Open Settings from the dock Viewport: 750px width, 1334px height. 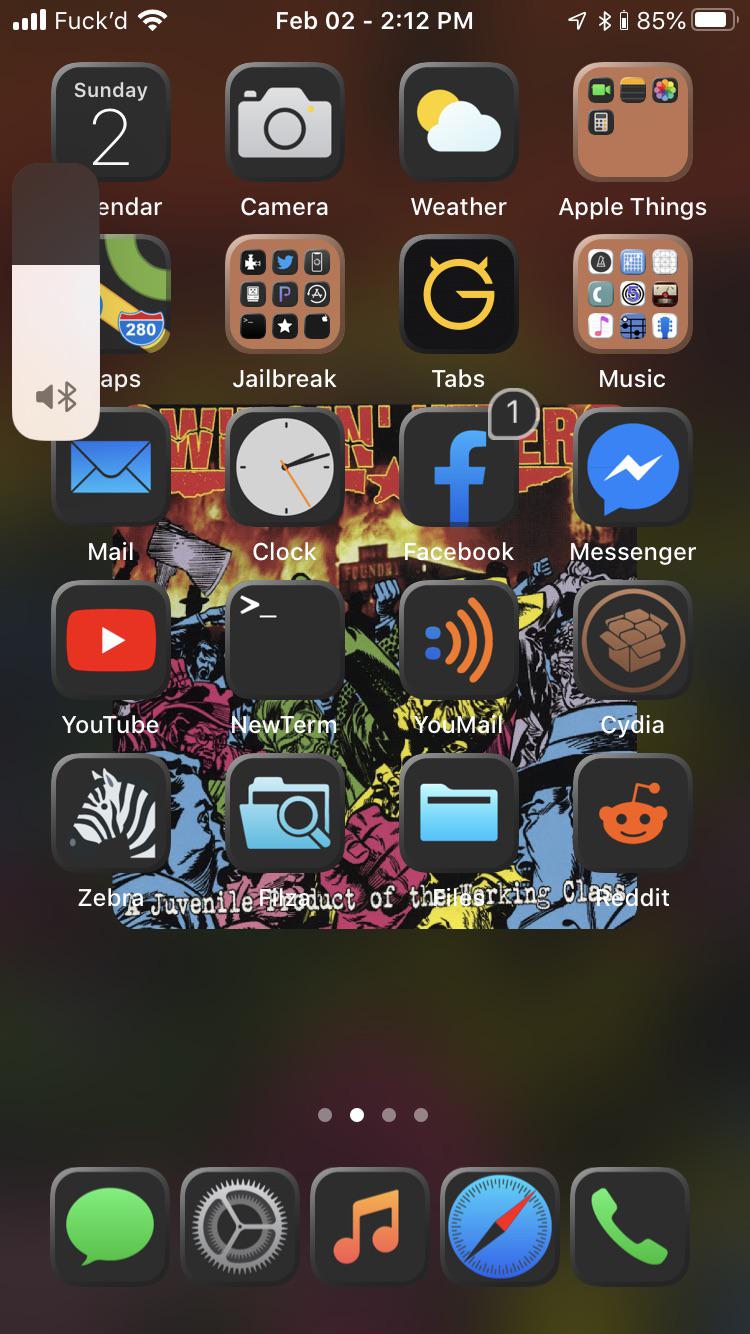coord(240,1227)
